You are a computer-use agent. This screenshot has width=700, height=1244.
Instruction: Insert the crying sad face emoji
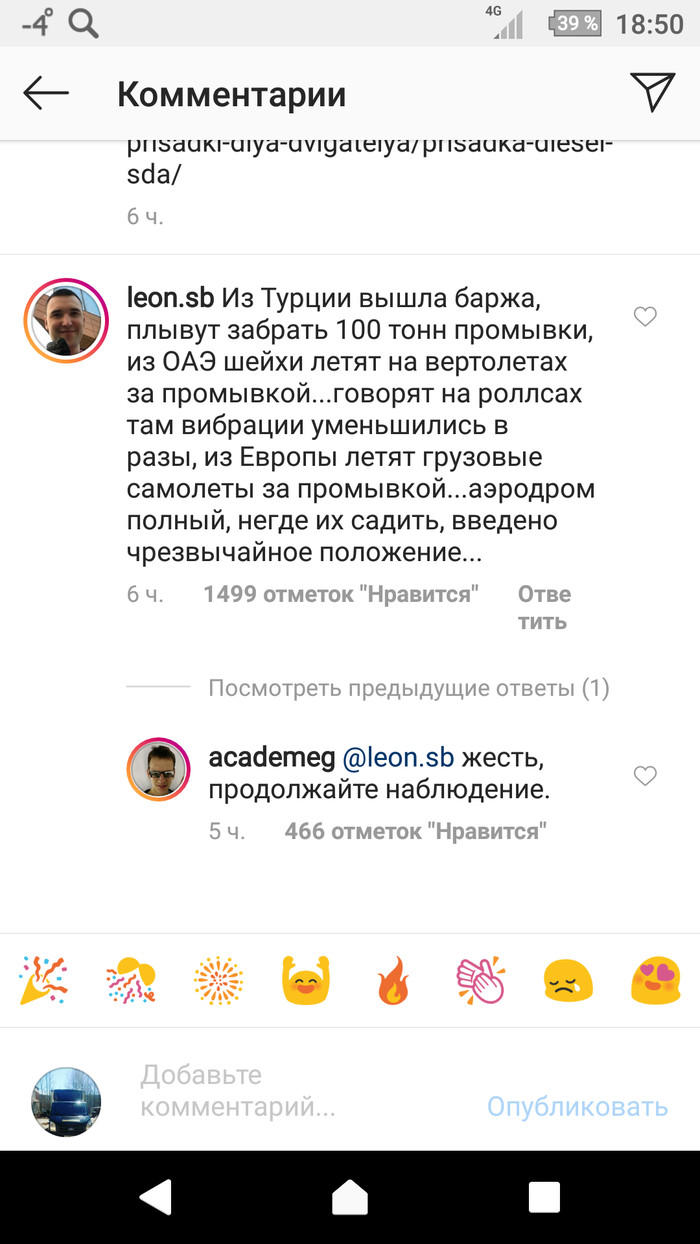(x=568, y=981)
